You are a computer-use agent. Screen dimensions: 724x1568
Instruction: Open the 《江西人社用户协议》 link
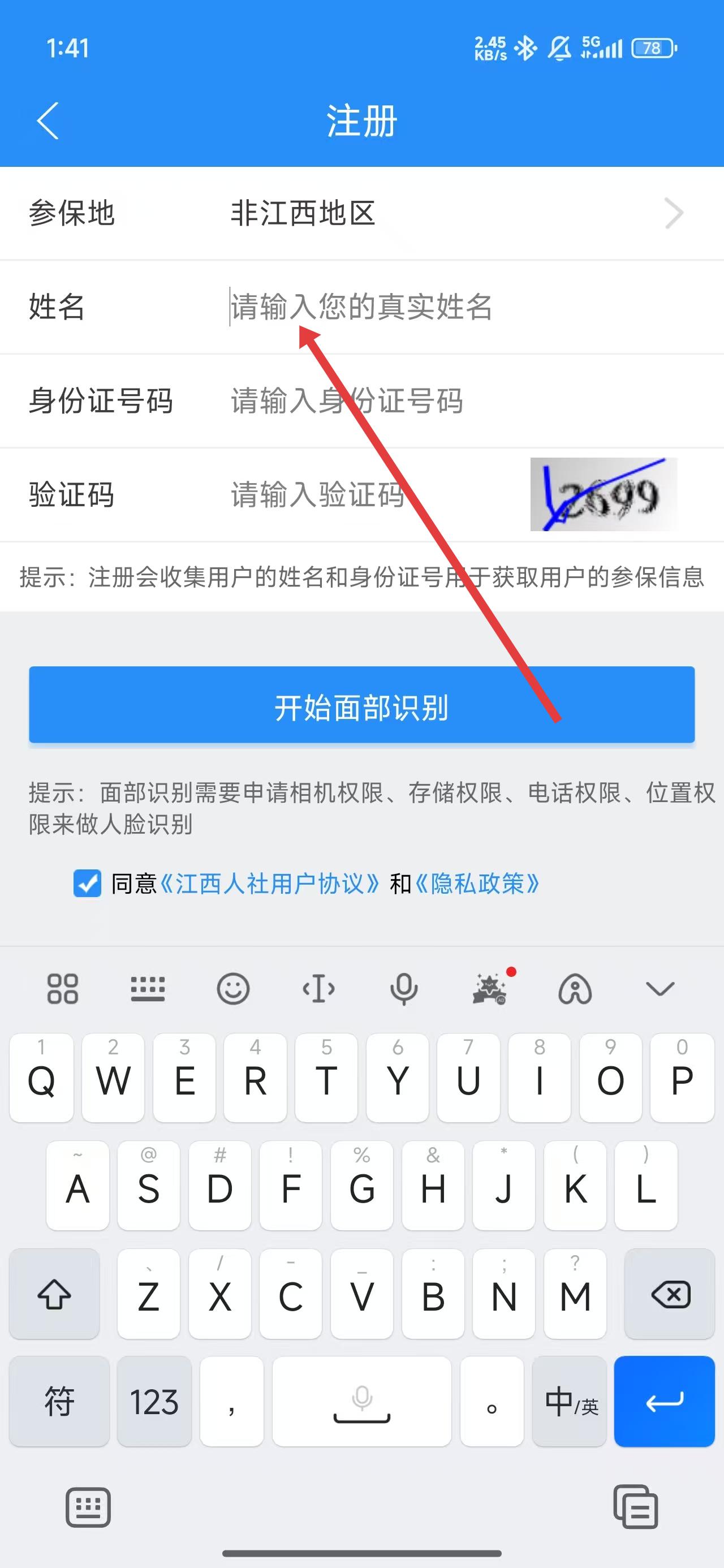(x=269, y=884)
